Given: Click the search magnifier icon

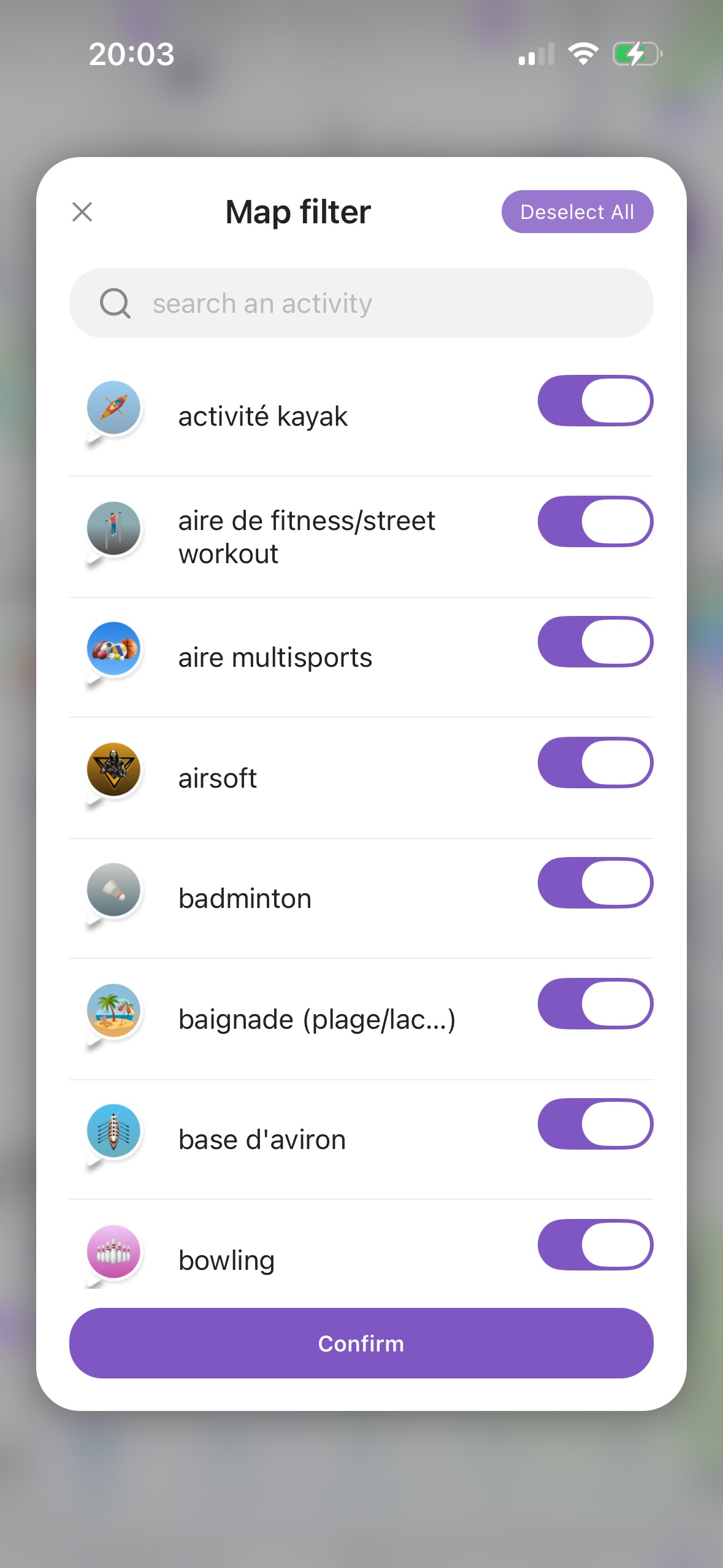Looking at the screenshot, I should (115, 302).
